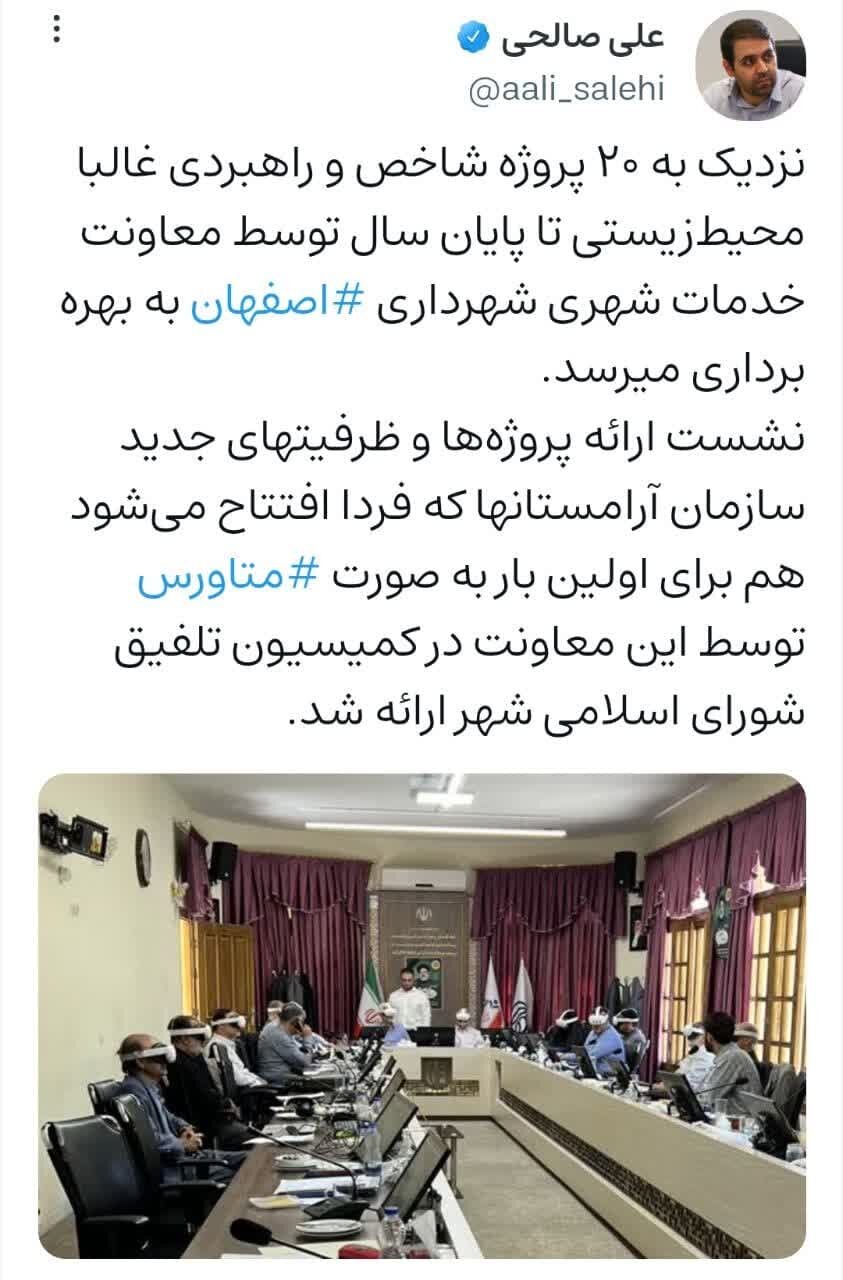Tap the author header area of the tweet
This screenshot has height=1280, width=843.
pos(600,58)
